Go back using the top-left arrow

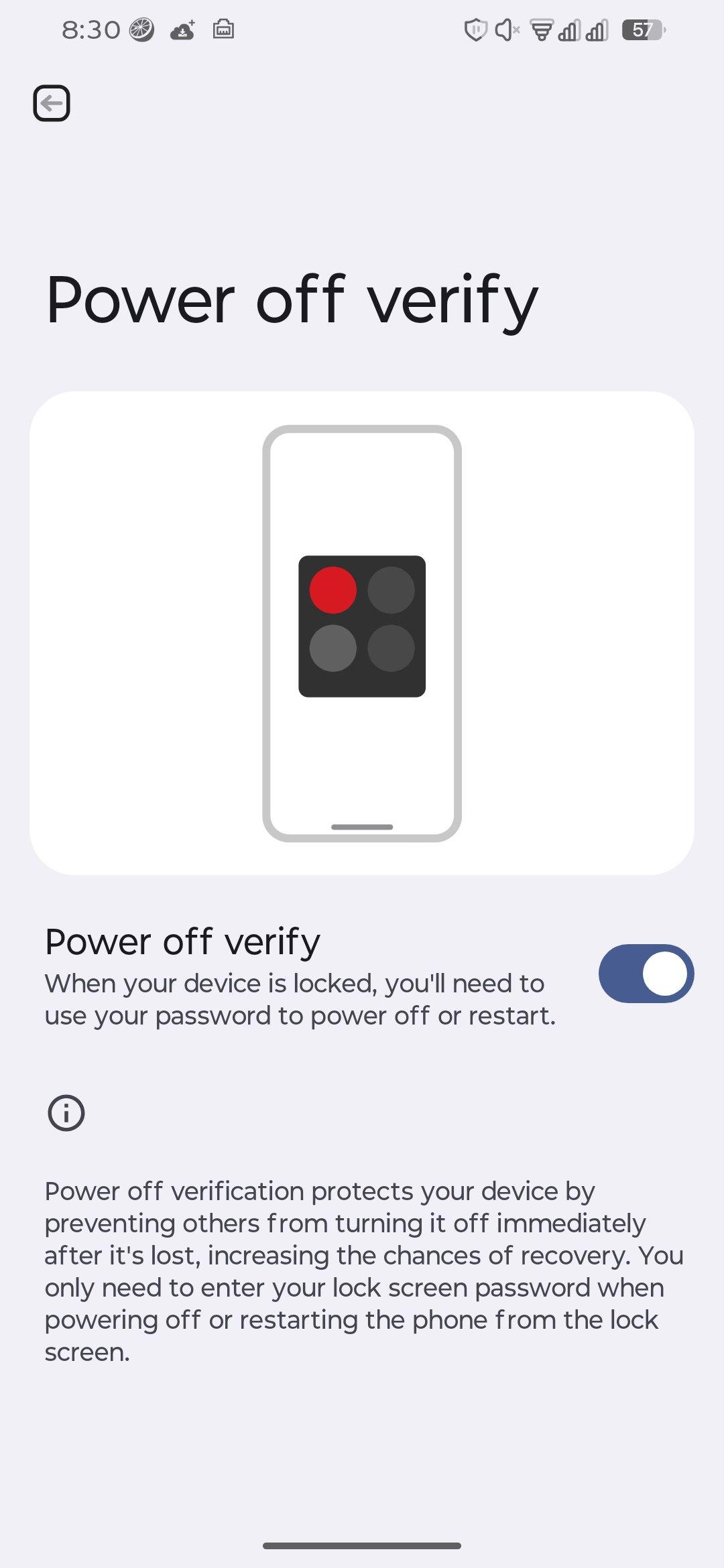[x=52, y=104]
